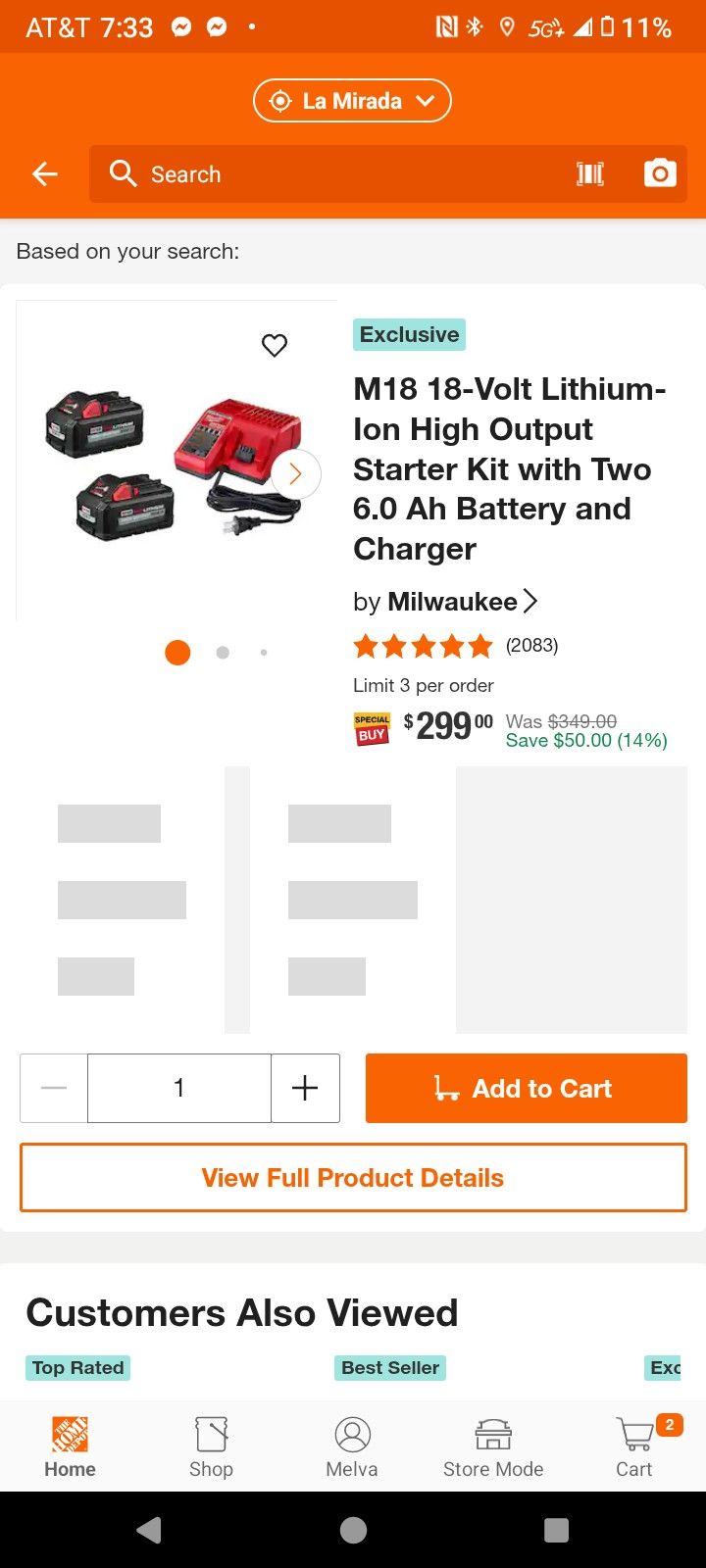The image size is (706, 1568).
Task: Tap the system home button
Action: coord(353,1530)
